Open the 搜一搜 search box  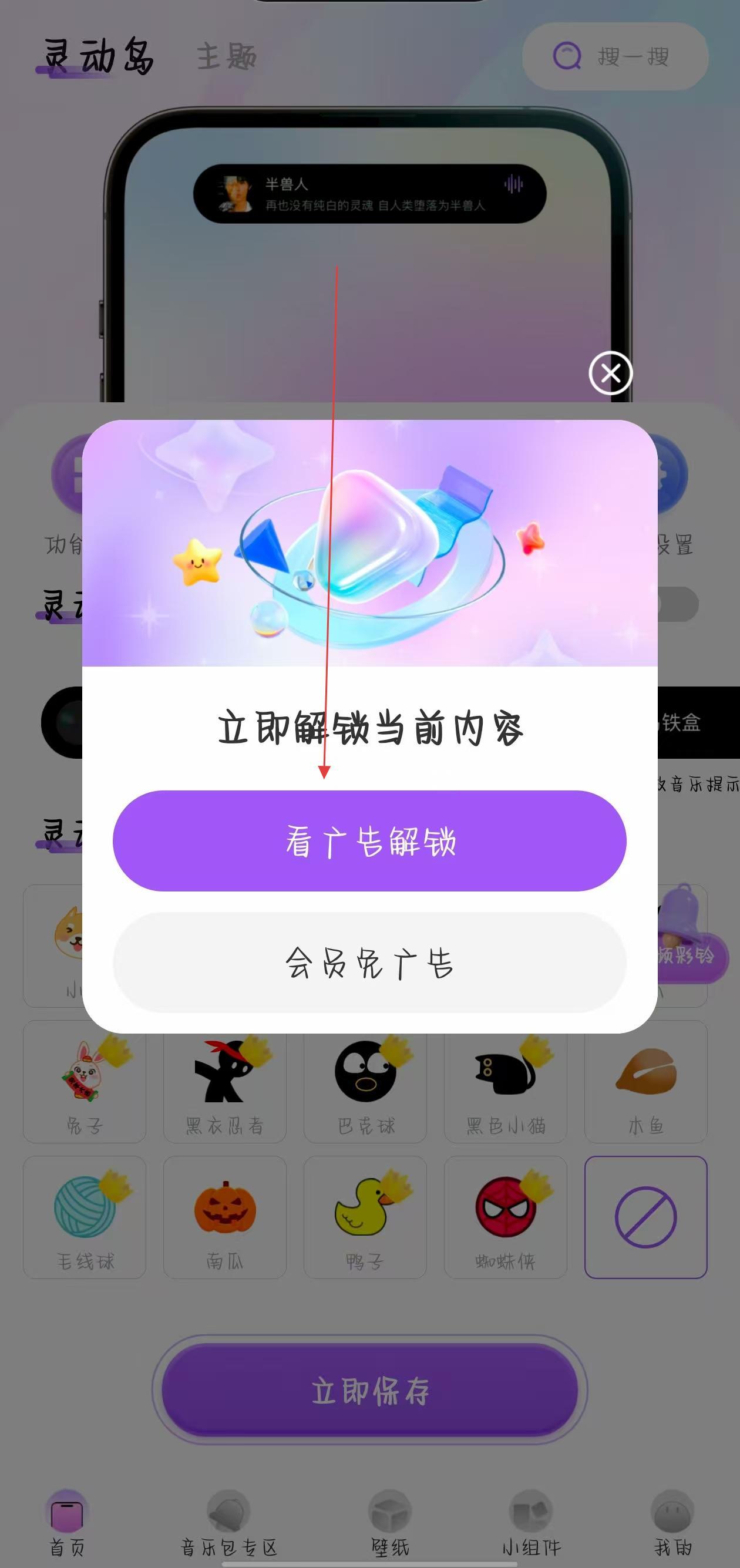pyautogui.click(x=615, y=56)
